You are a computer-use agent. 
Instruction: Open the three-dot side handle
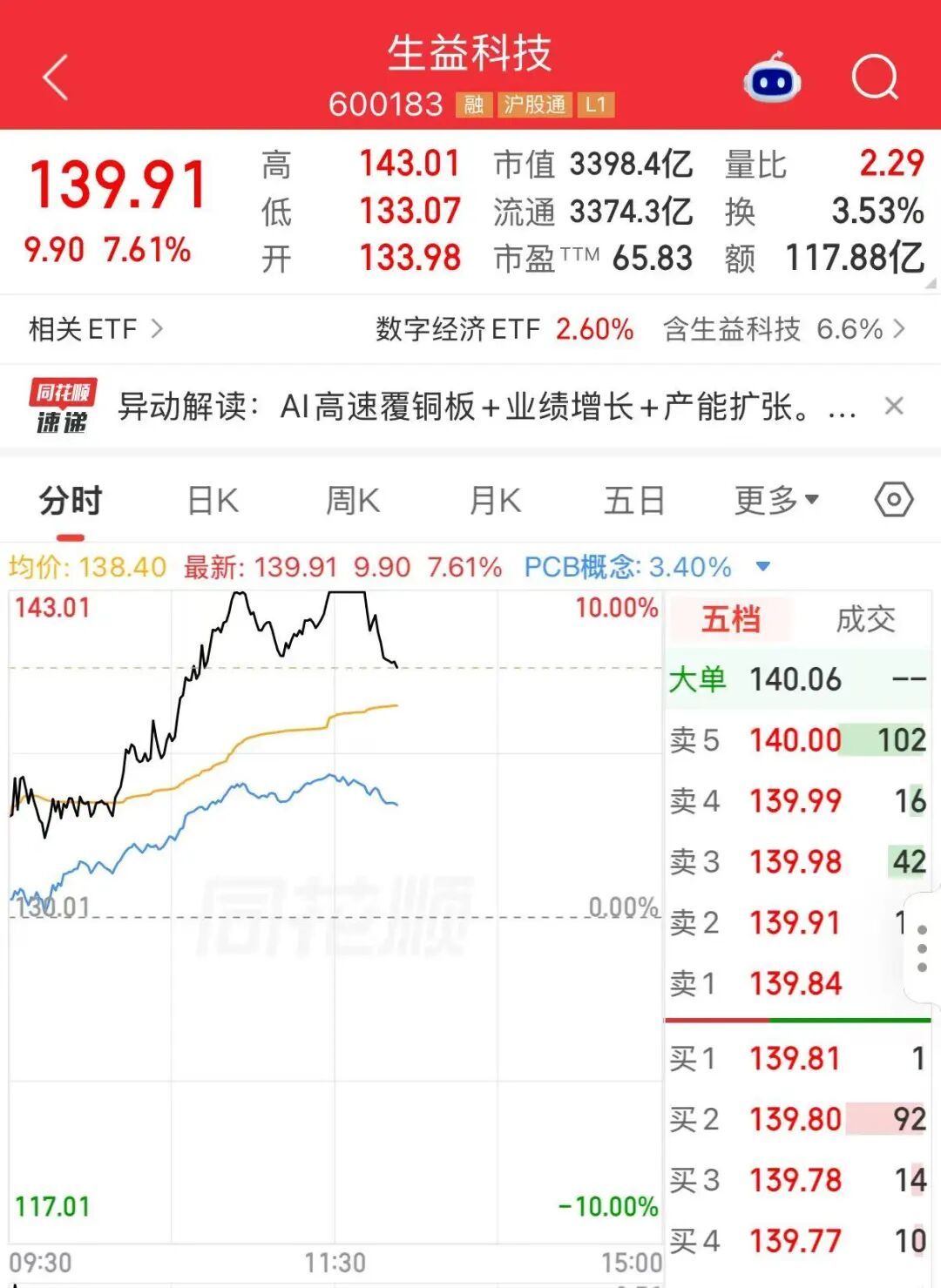(922, 949)
